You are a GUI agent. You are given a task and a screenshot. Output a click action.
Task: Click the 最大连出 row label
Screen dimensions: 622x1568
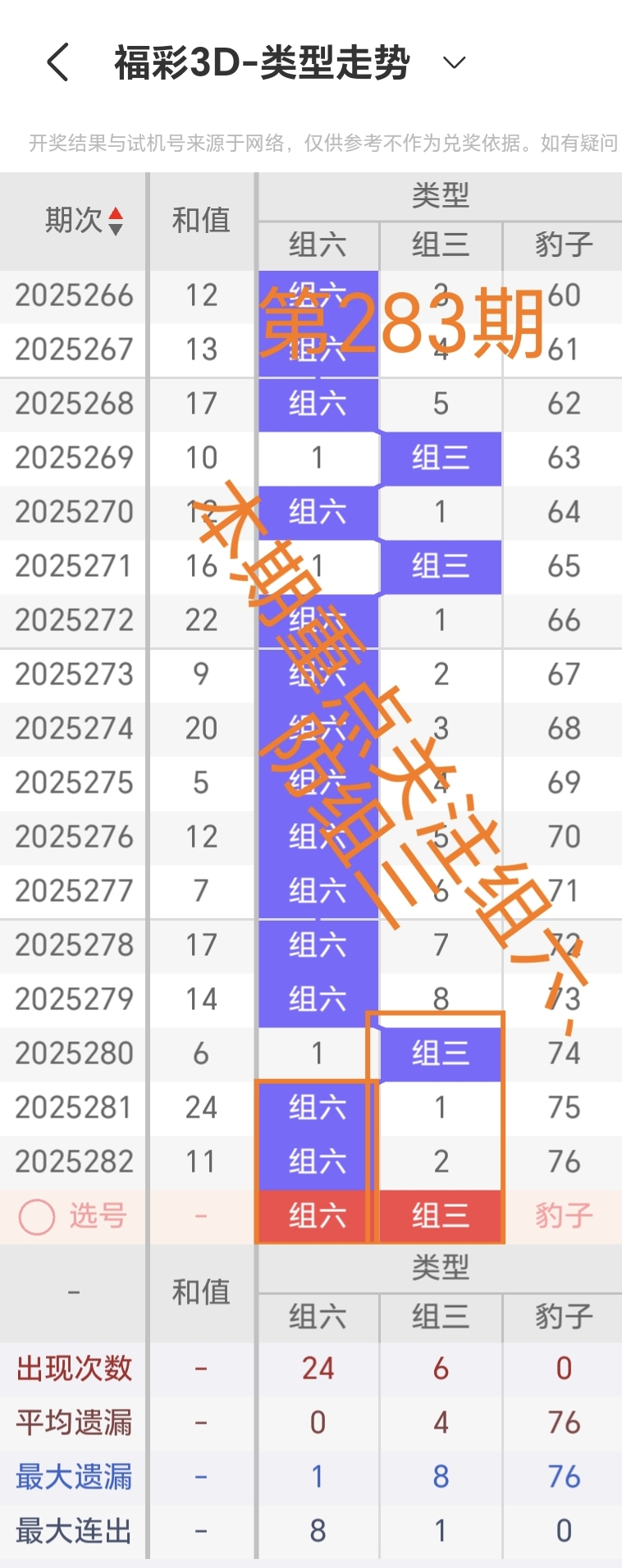pyautogui.click(x=72, y=1529)
